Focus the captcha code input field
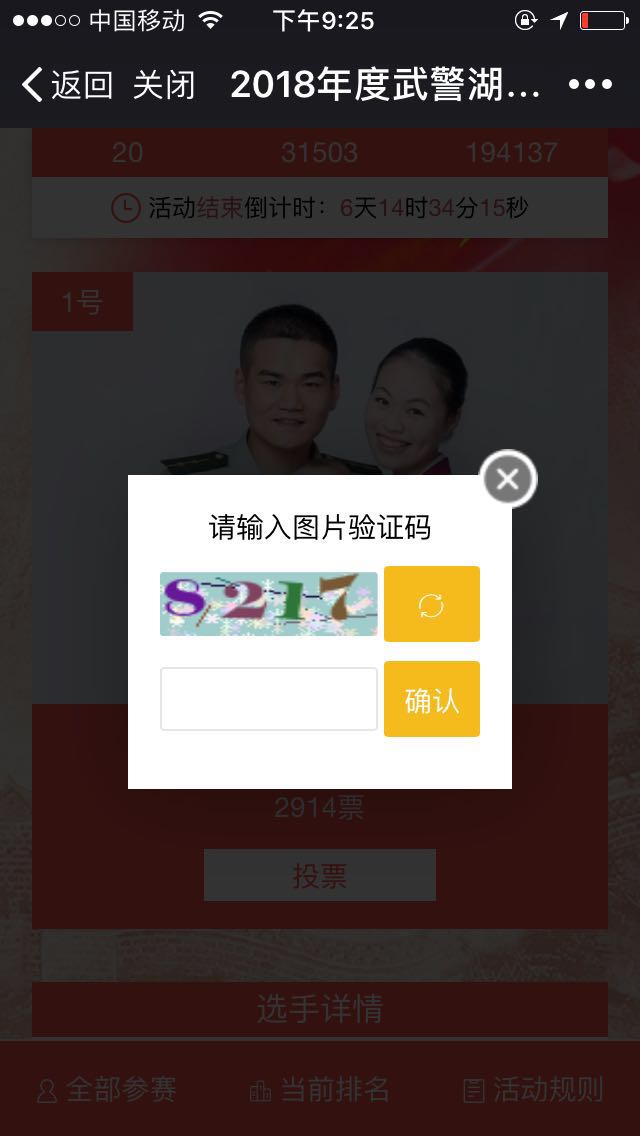This screenshot has width=640, height=1136. 269,699
